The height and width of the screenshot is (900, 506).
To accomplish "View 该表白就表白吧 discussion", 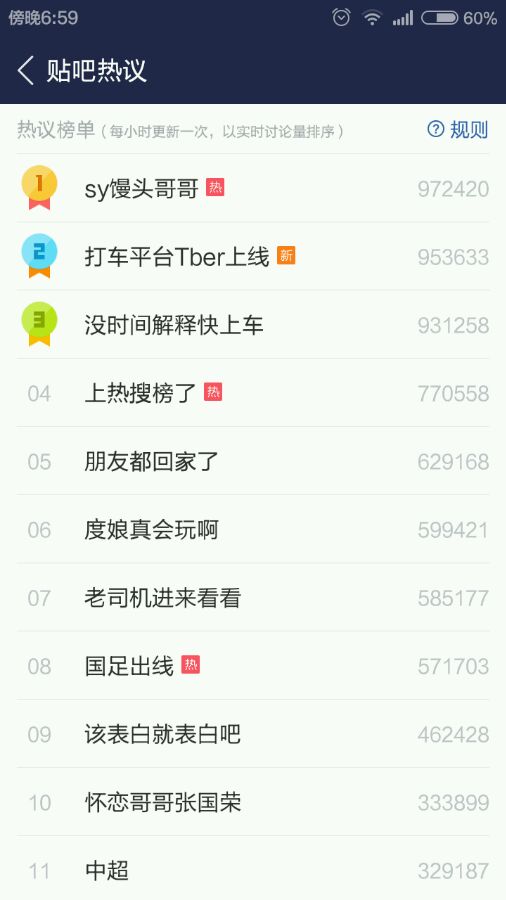I will [x=253, y=735].
